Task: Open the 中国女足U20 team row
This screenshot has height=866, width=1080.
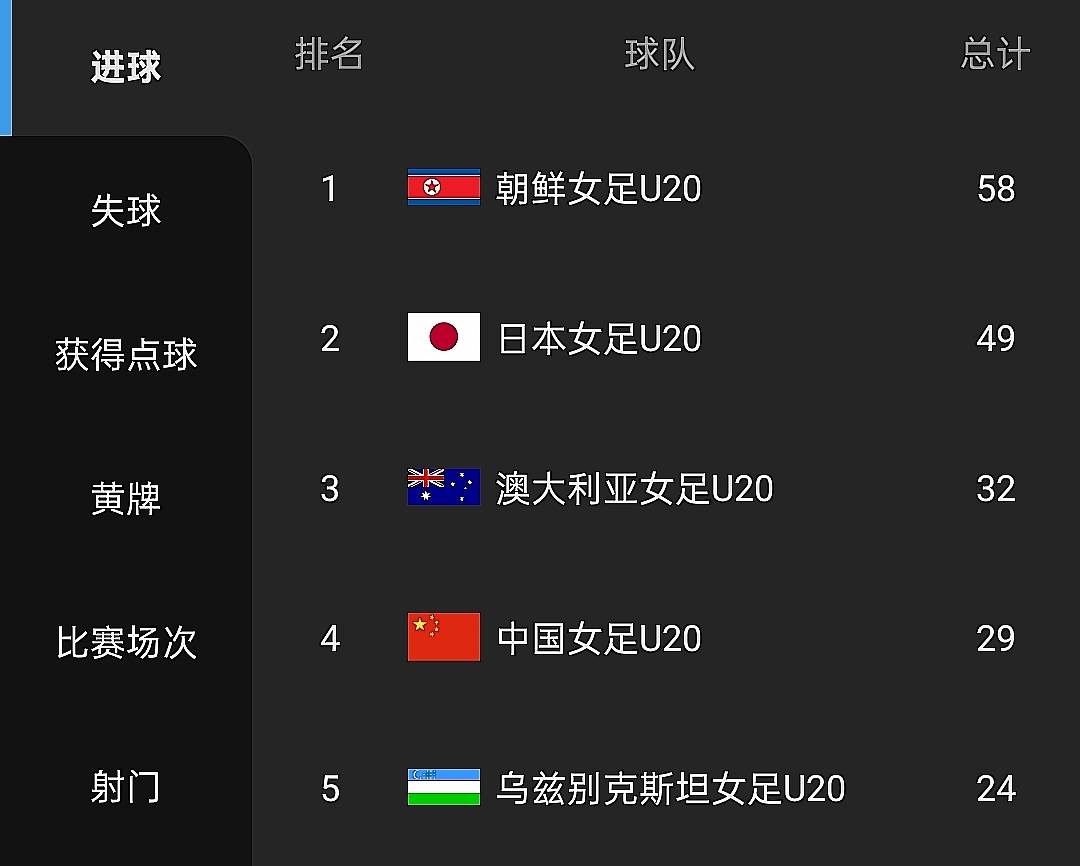Action: click(x=666, y=638)
